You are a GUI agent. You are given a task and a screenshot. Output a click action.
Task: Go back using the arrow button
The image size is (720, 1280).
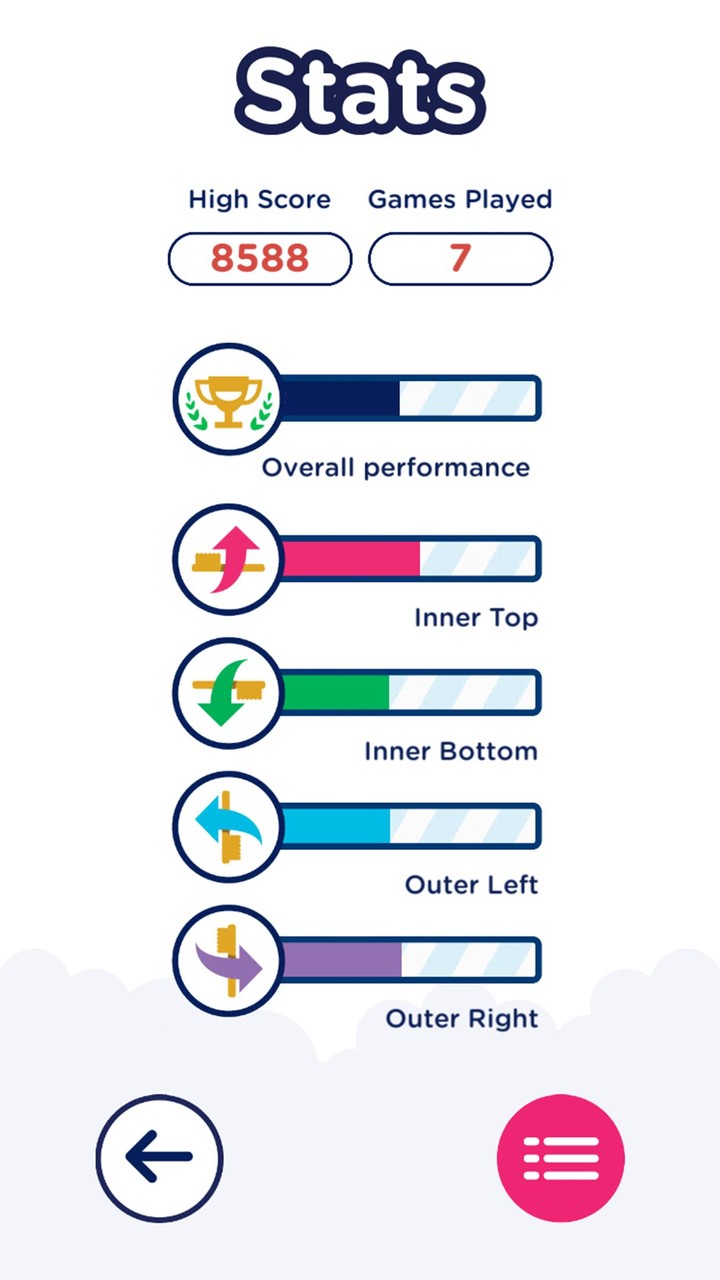159,1157
